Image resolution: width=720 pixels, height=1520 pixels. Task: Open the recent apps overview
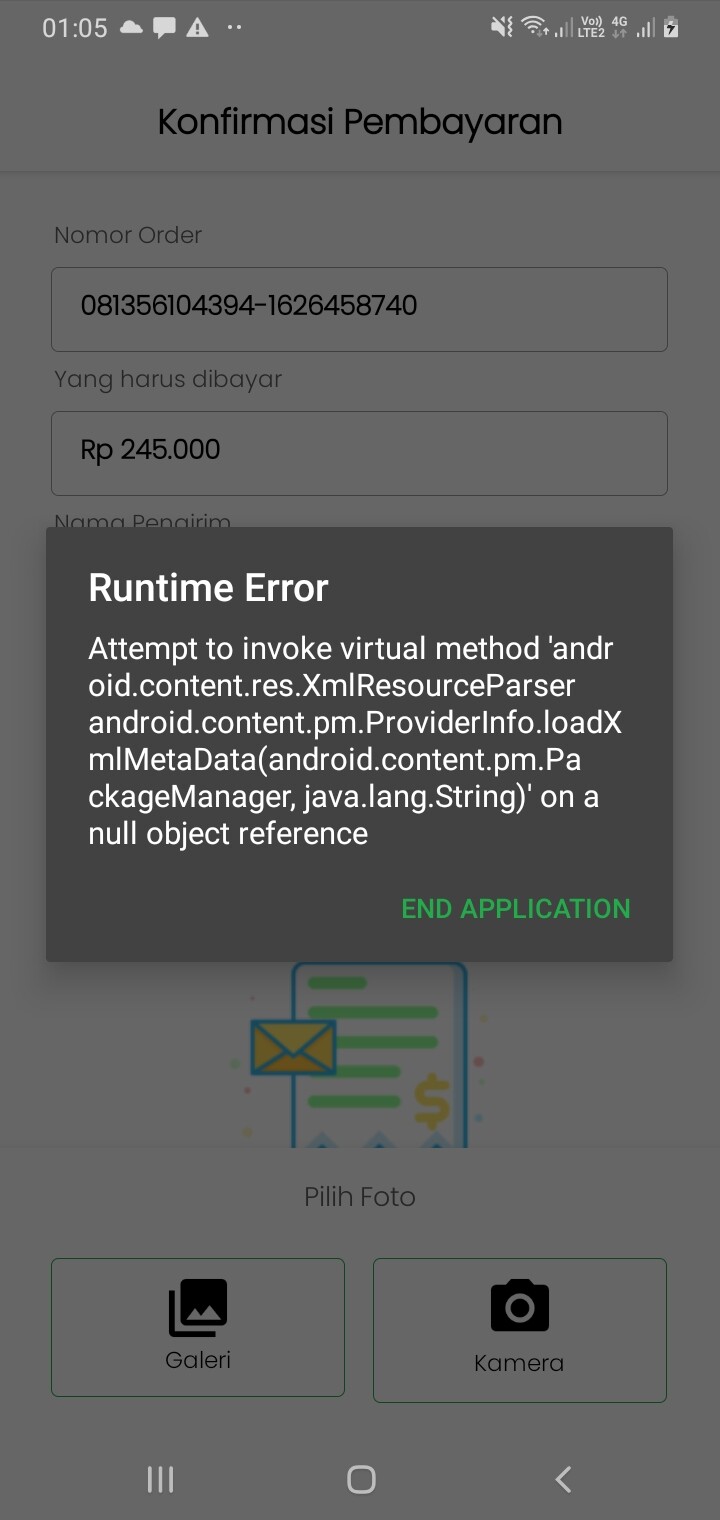coord(160,1479)
